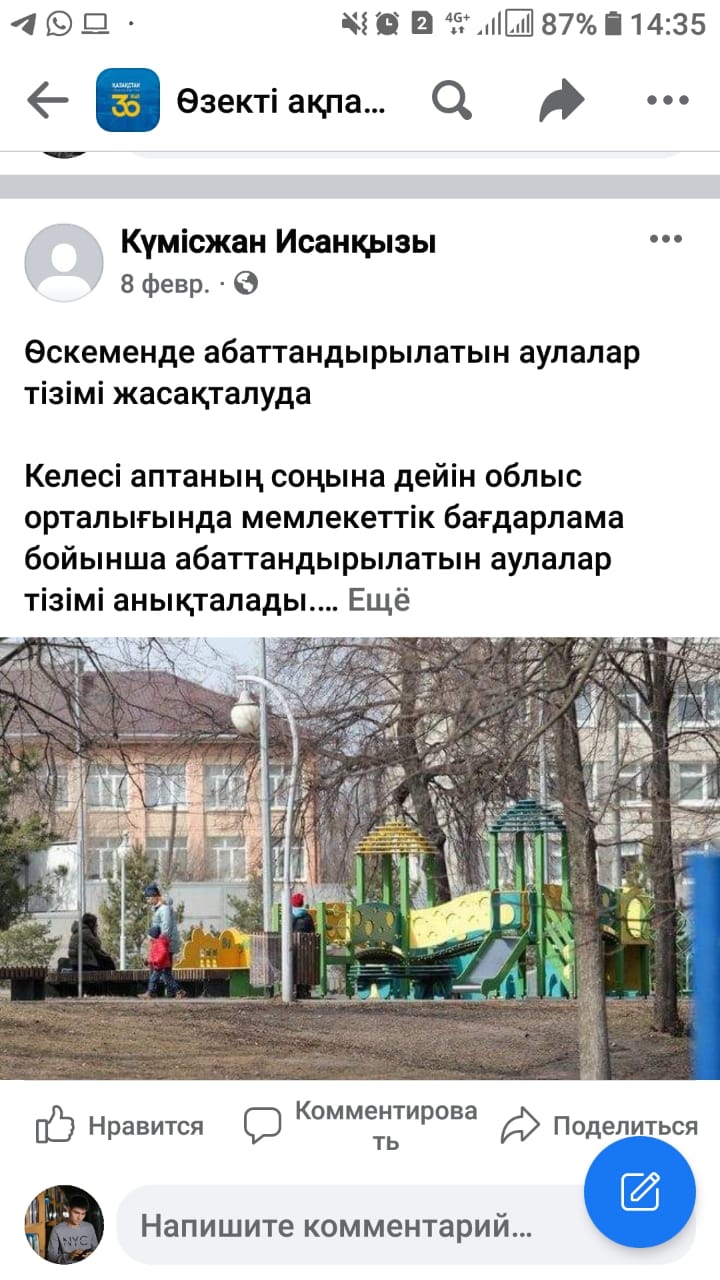
Task: Open the group overflow menu
Action: (x=667, y=100)
